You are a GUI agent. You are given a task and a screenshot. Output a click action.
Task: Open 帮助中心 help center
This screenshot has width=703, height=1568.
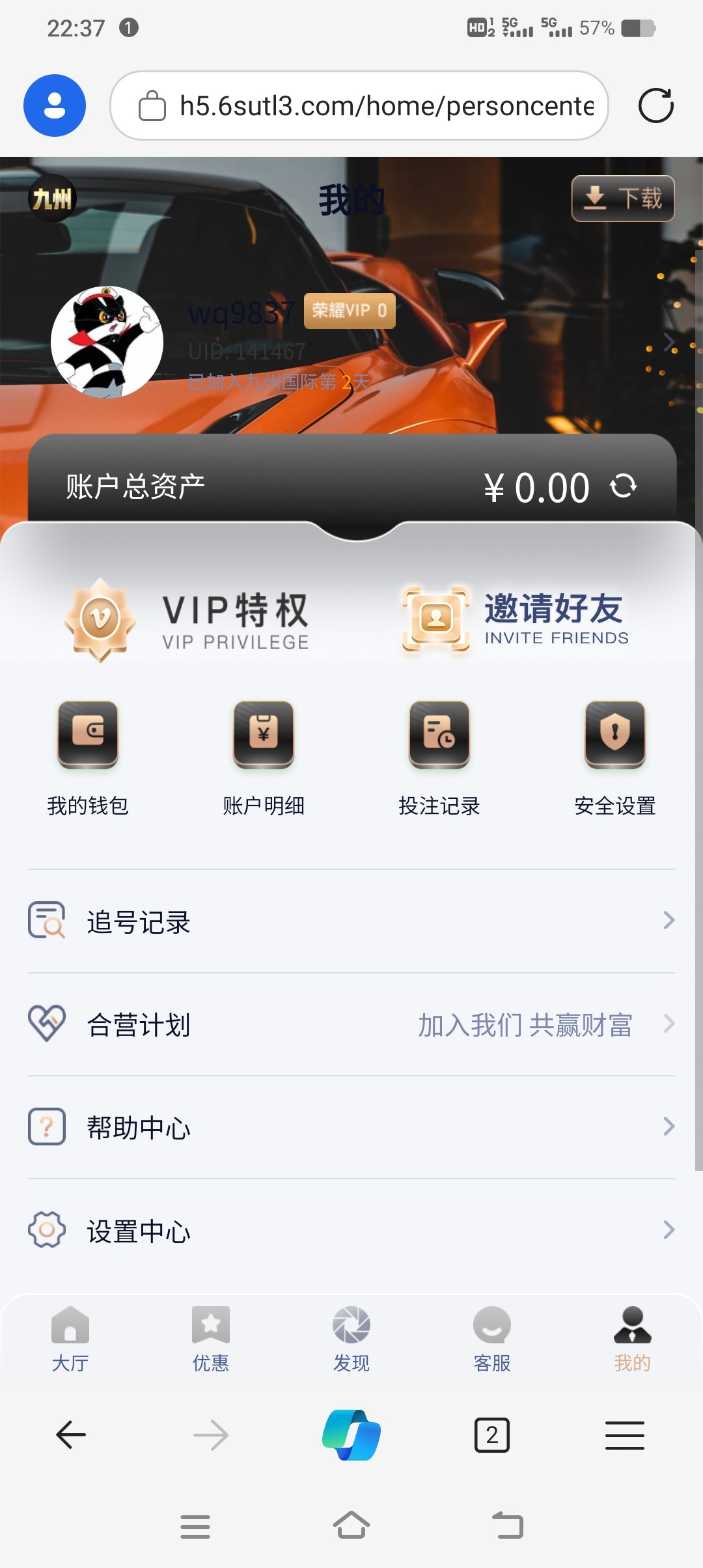point(351,1127)
